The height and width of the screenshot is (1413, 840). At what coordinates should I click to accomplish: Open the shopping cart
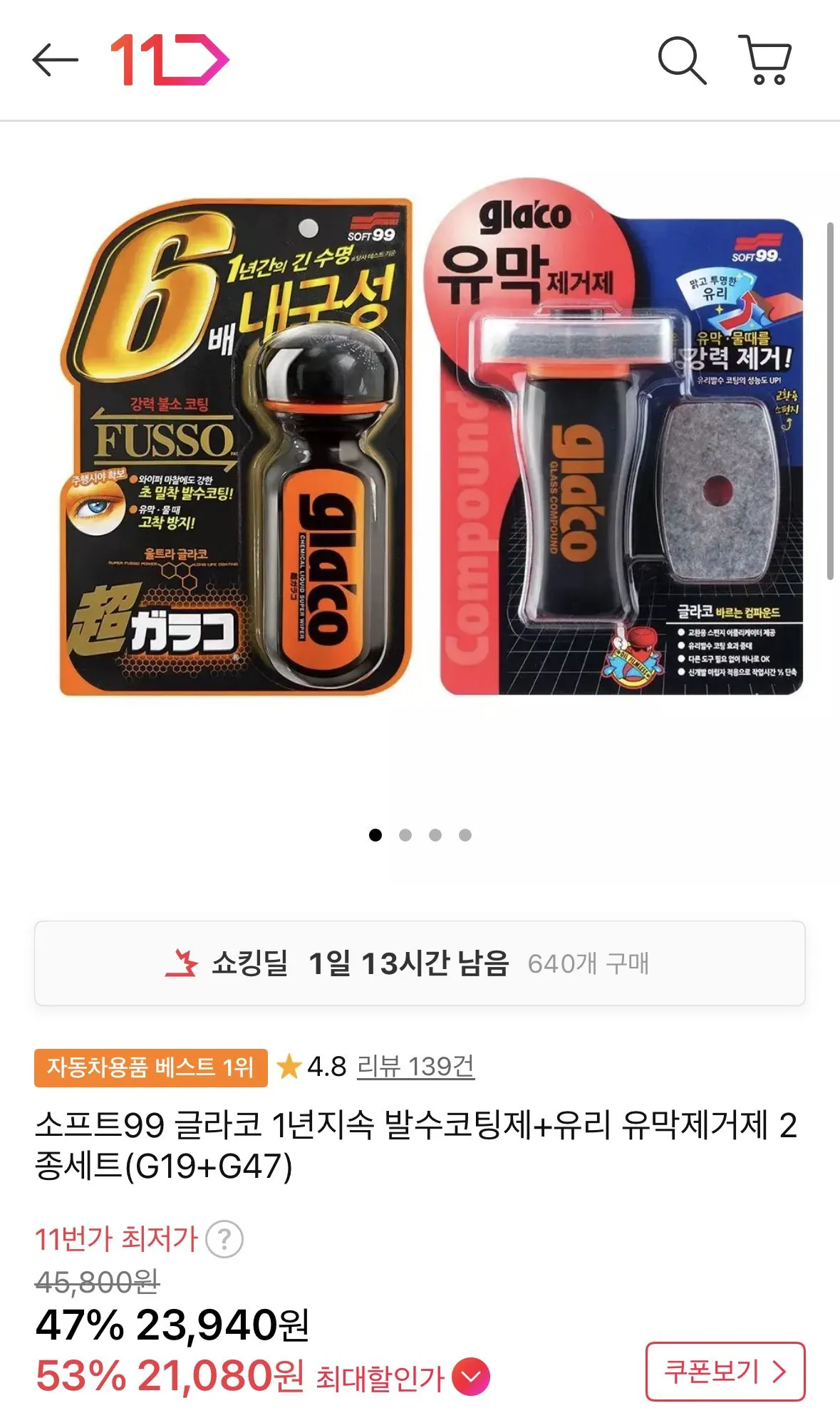(766, 61)
